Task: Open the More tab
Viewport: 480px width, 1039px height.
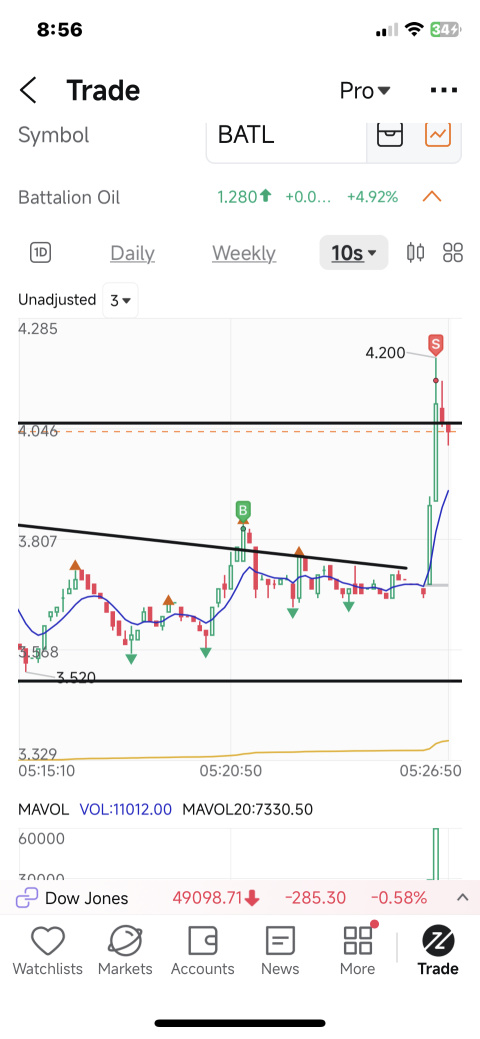Action: point(357,951)
